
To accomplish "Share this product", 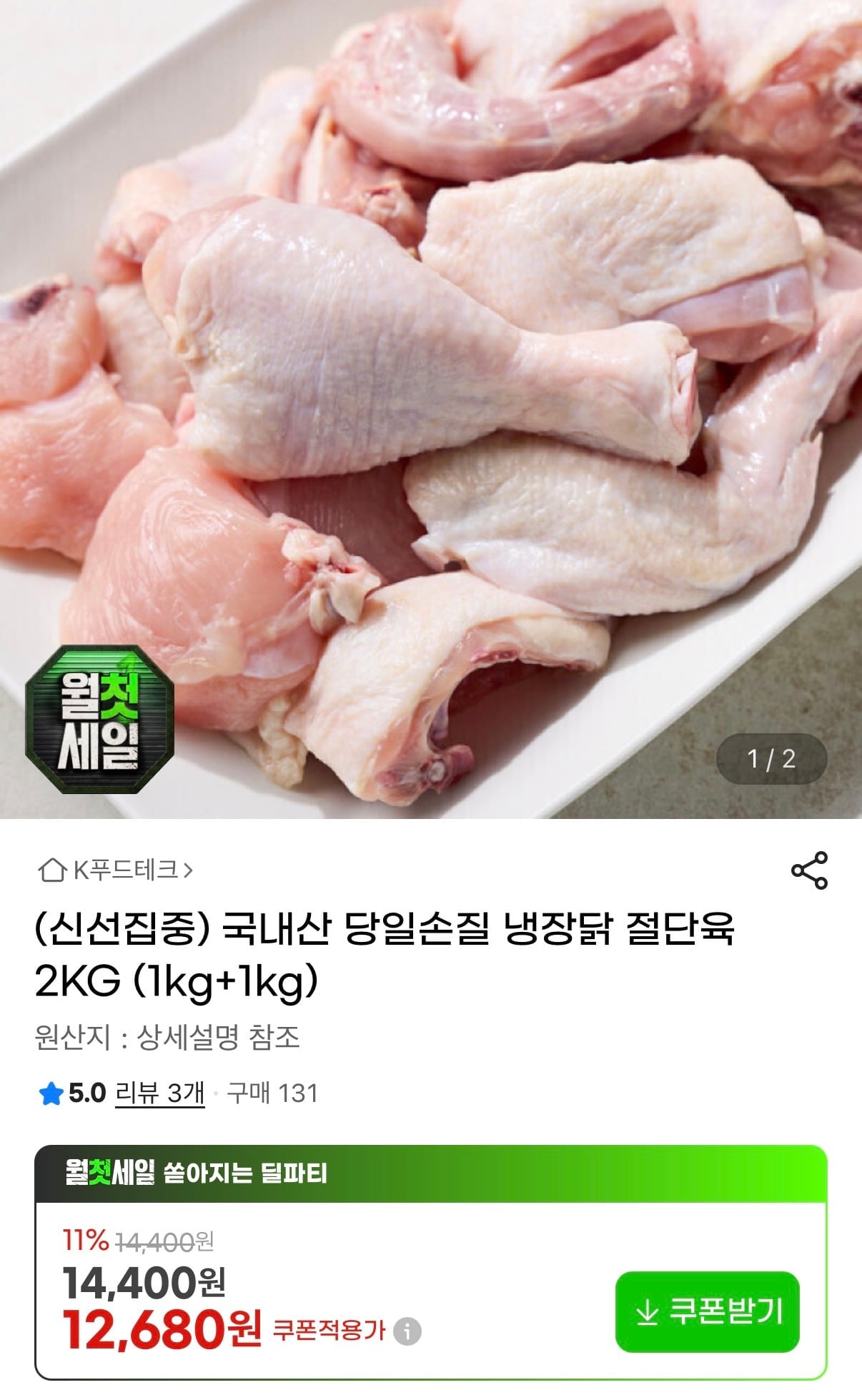I will pyautogui.click(x=809, y=870).
